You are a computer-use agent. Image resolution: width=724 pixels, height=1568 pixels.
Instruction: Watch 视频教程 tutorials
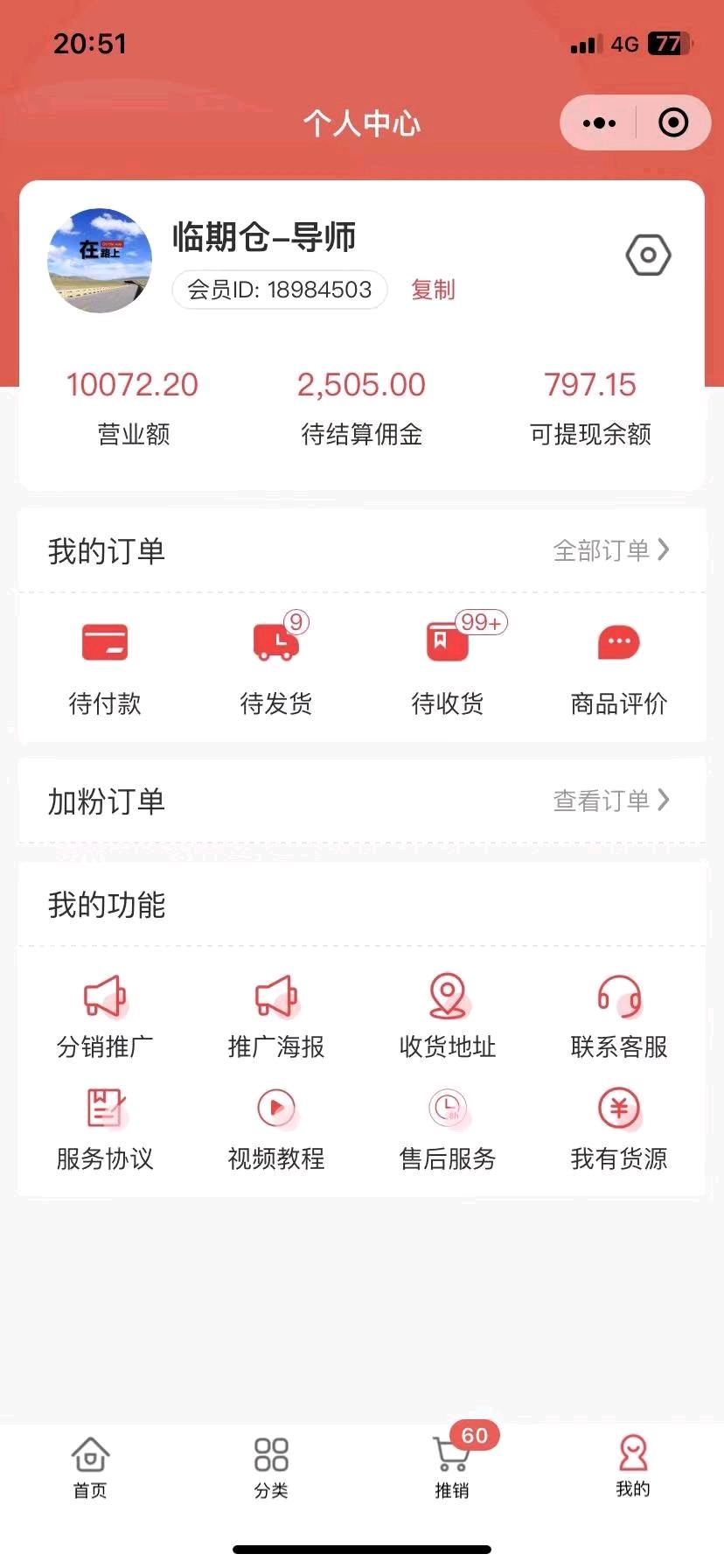[x=276, y=1130]
